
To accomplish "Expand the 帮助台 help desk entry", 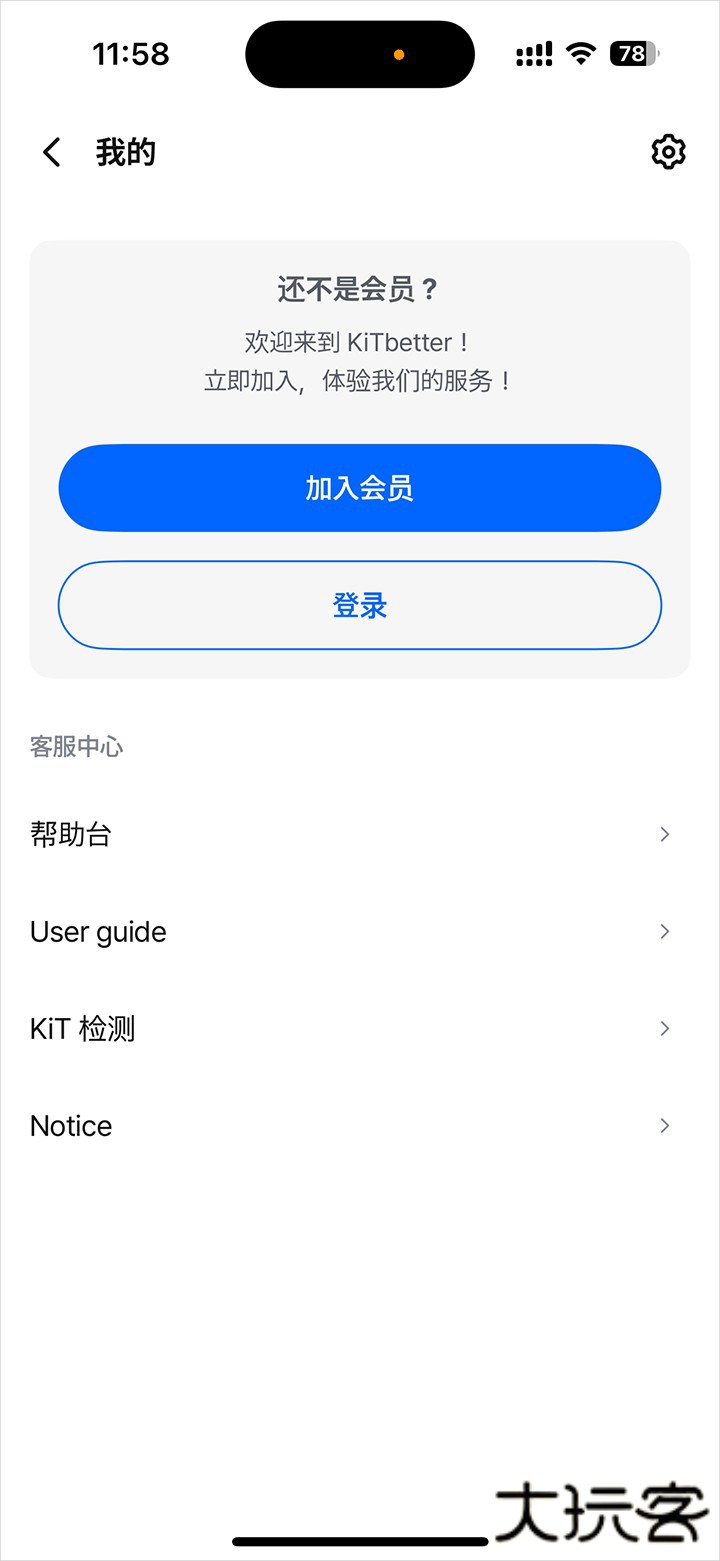I will click(x=360, y=833).
